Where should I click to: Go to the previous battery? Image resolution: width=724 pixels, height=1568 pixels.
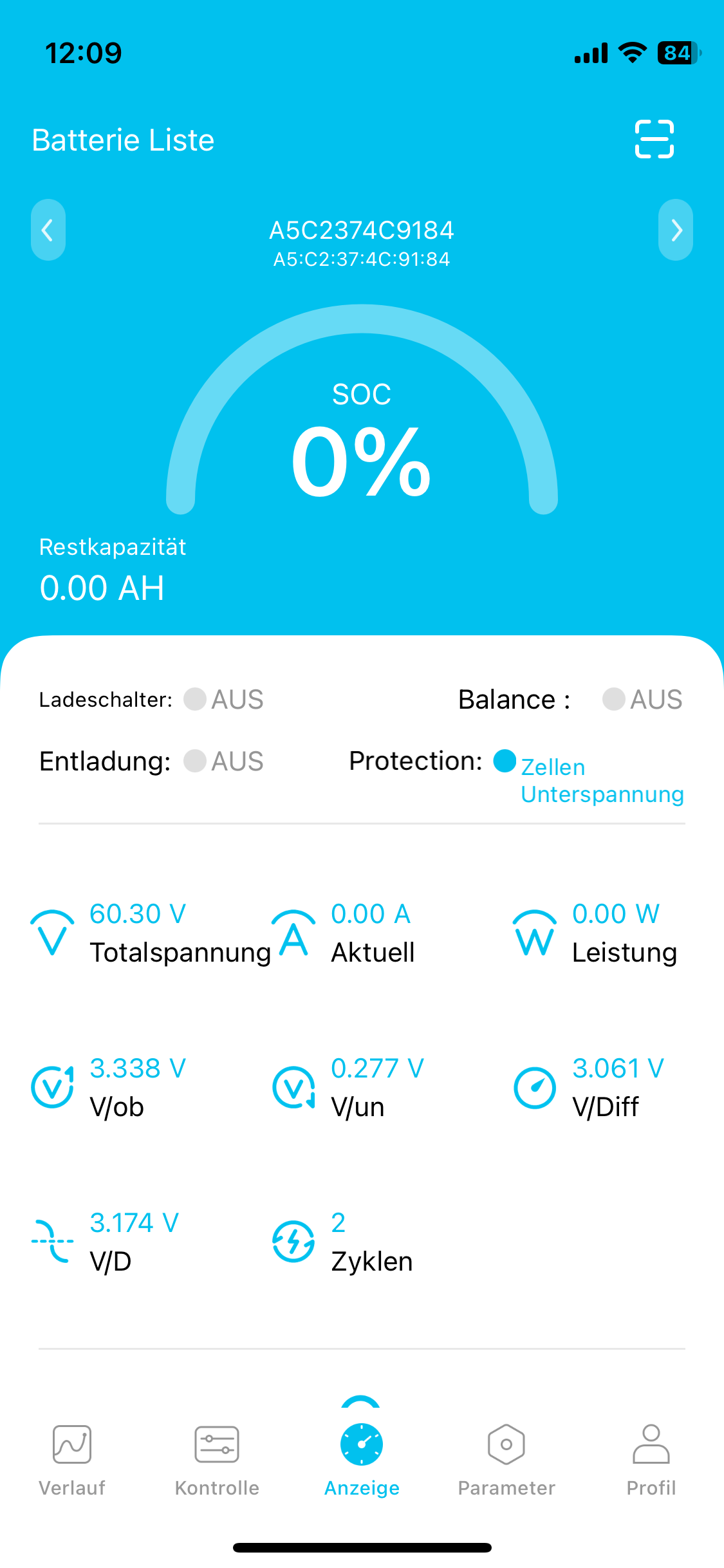48,230
